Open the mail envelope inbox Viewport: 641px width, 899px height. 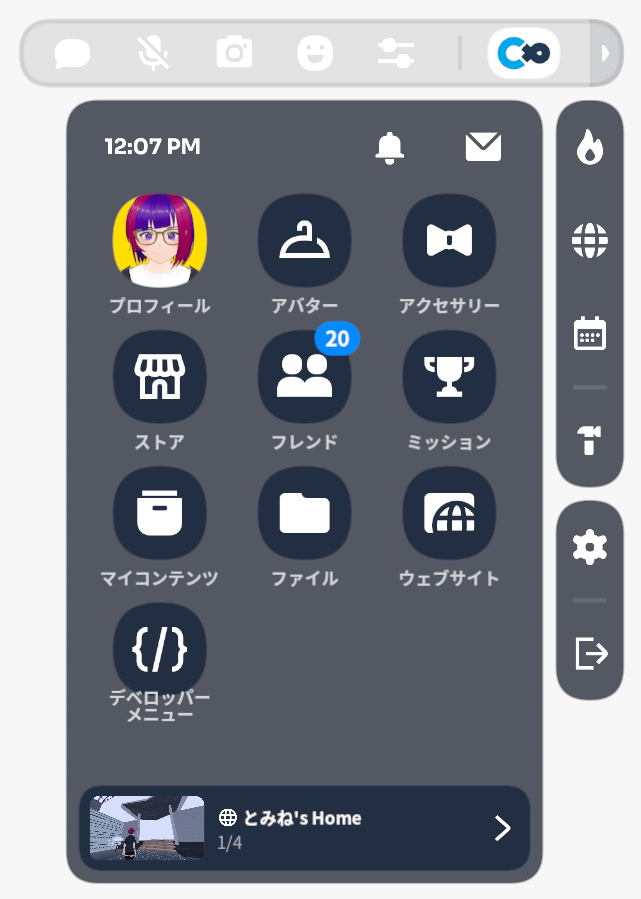pyautogui.click(x=483, y=147)
